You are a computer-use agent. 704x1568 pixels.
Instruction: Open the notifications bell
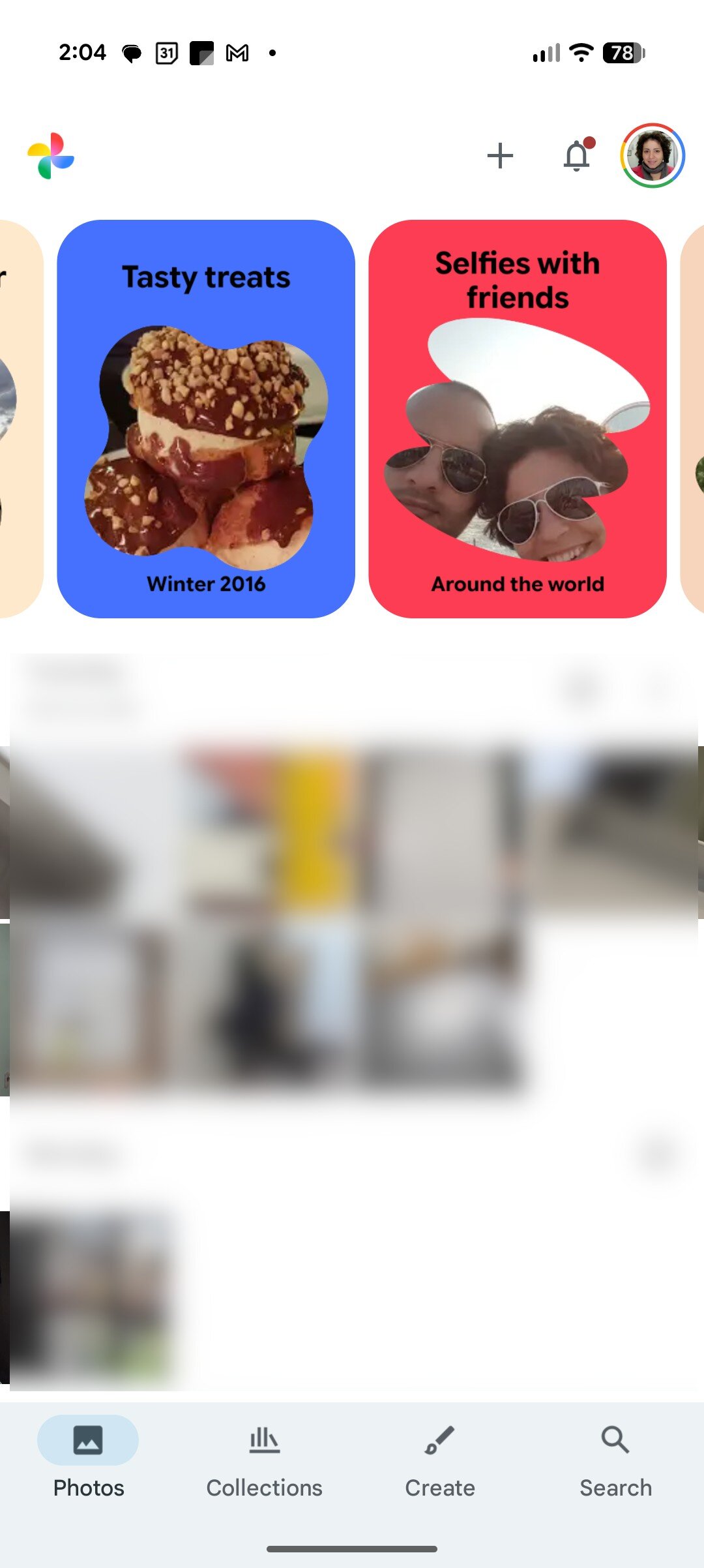pyautogui.click(x=577, y=156)
